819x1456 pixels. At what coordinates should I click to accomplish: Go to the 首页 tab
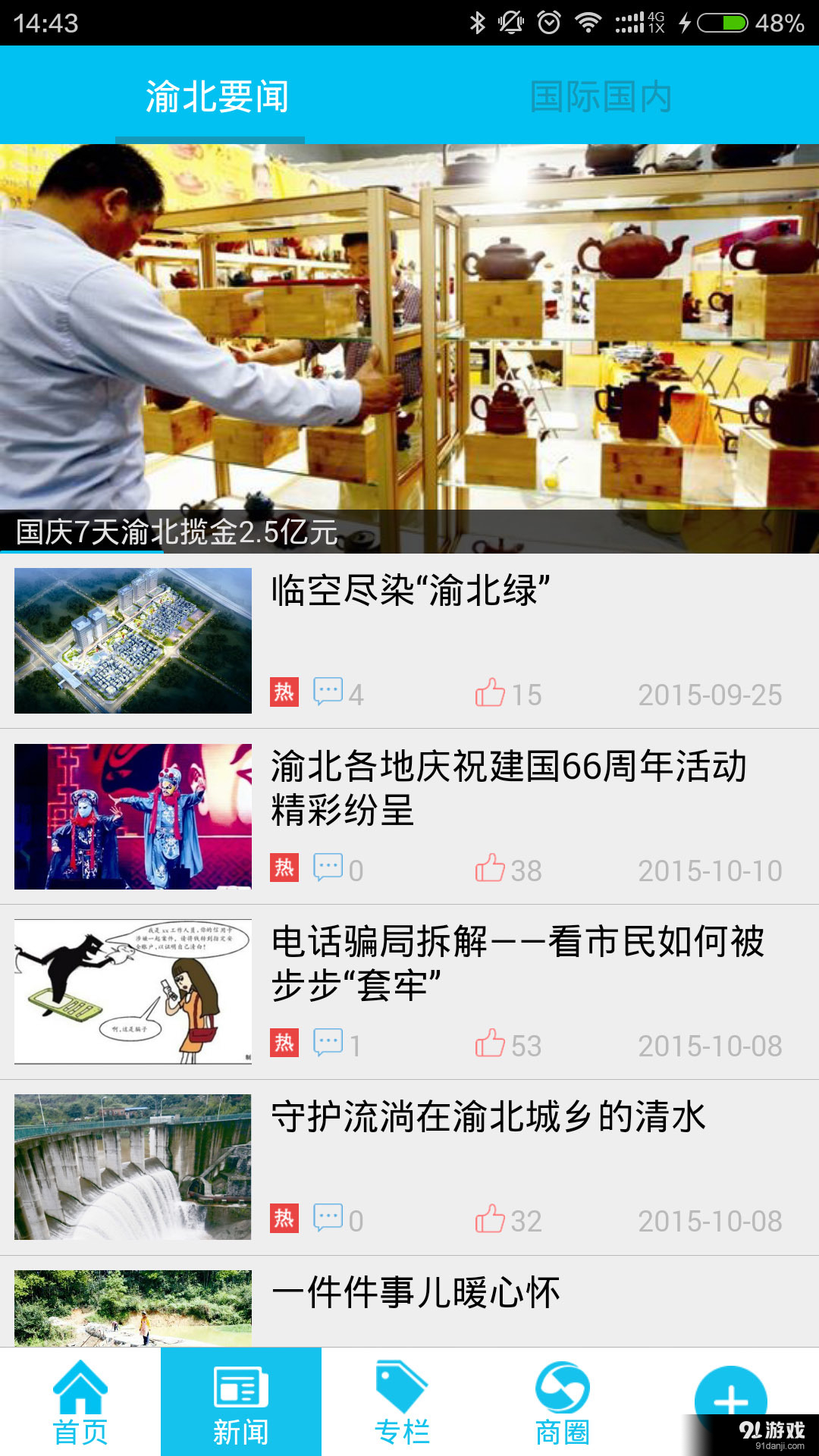[80, 1403]
